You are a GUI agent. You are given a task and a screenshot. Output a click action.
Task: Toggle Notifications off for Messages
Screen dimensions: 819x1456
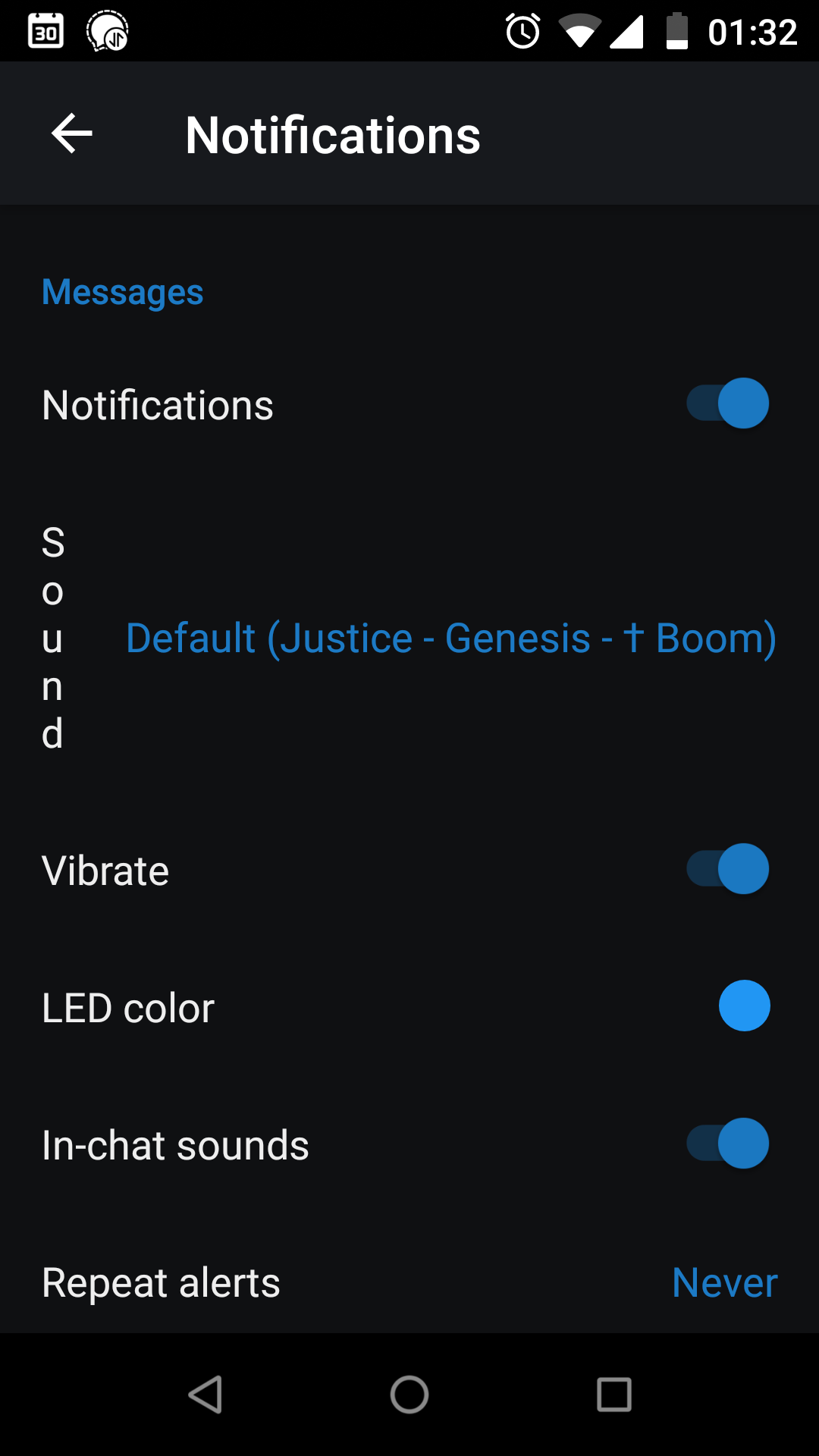tap(725, 403)
